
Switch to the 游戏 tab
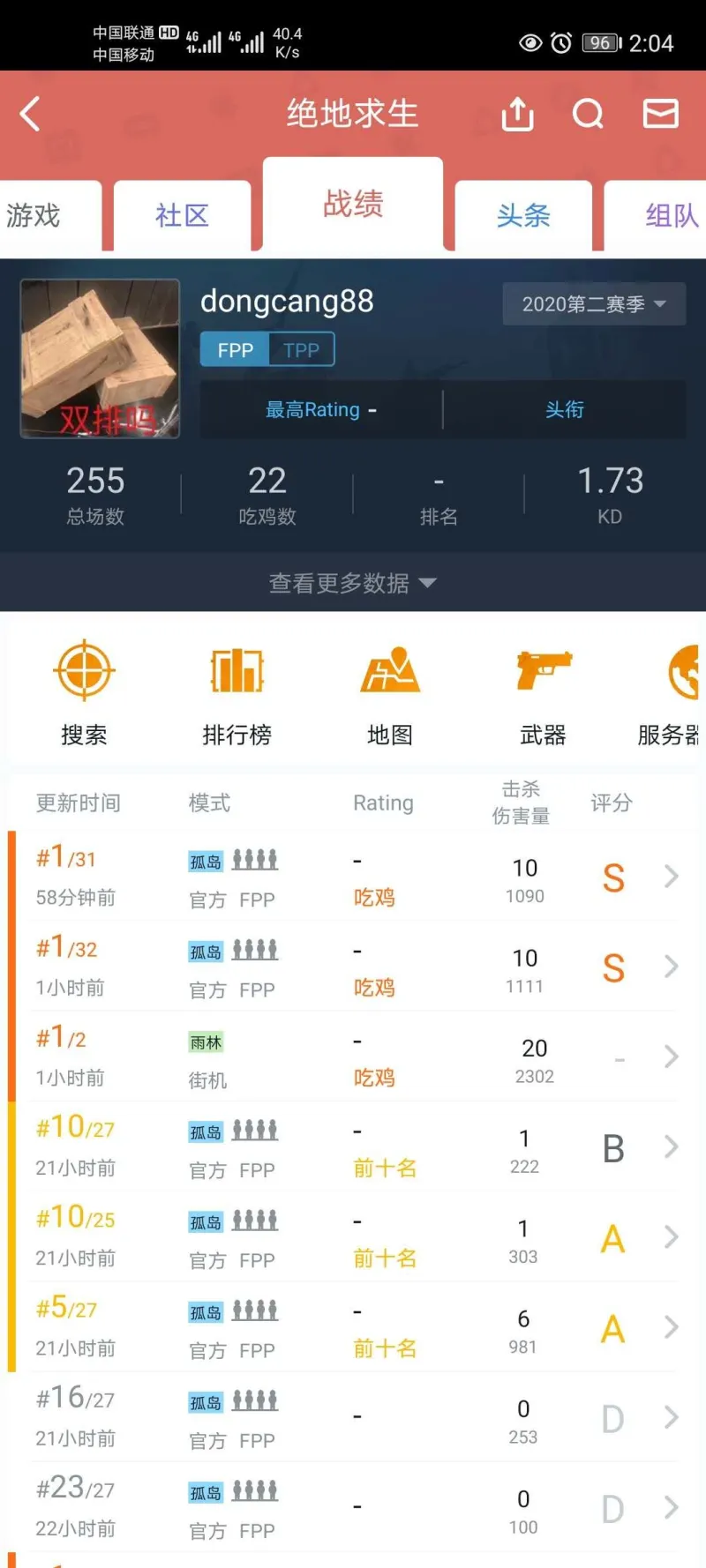pos(35,215)
